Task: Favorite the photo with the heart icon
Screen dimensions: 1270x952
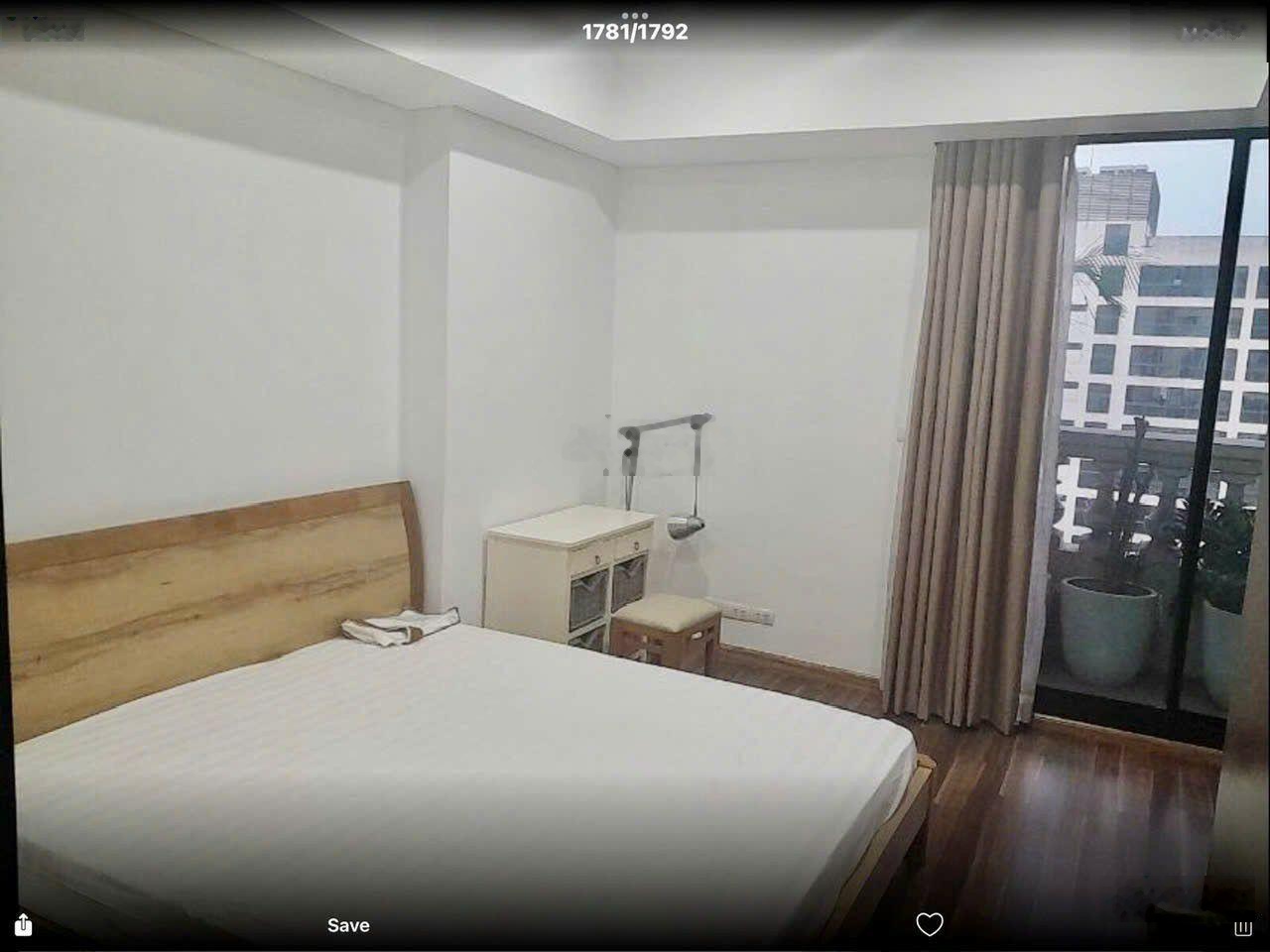Action: [x=929, y=925]
